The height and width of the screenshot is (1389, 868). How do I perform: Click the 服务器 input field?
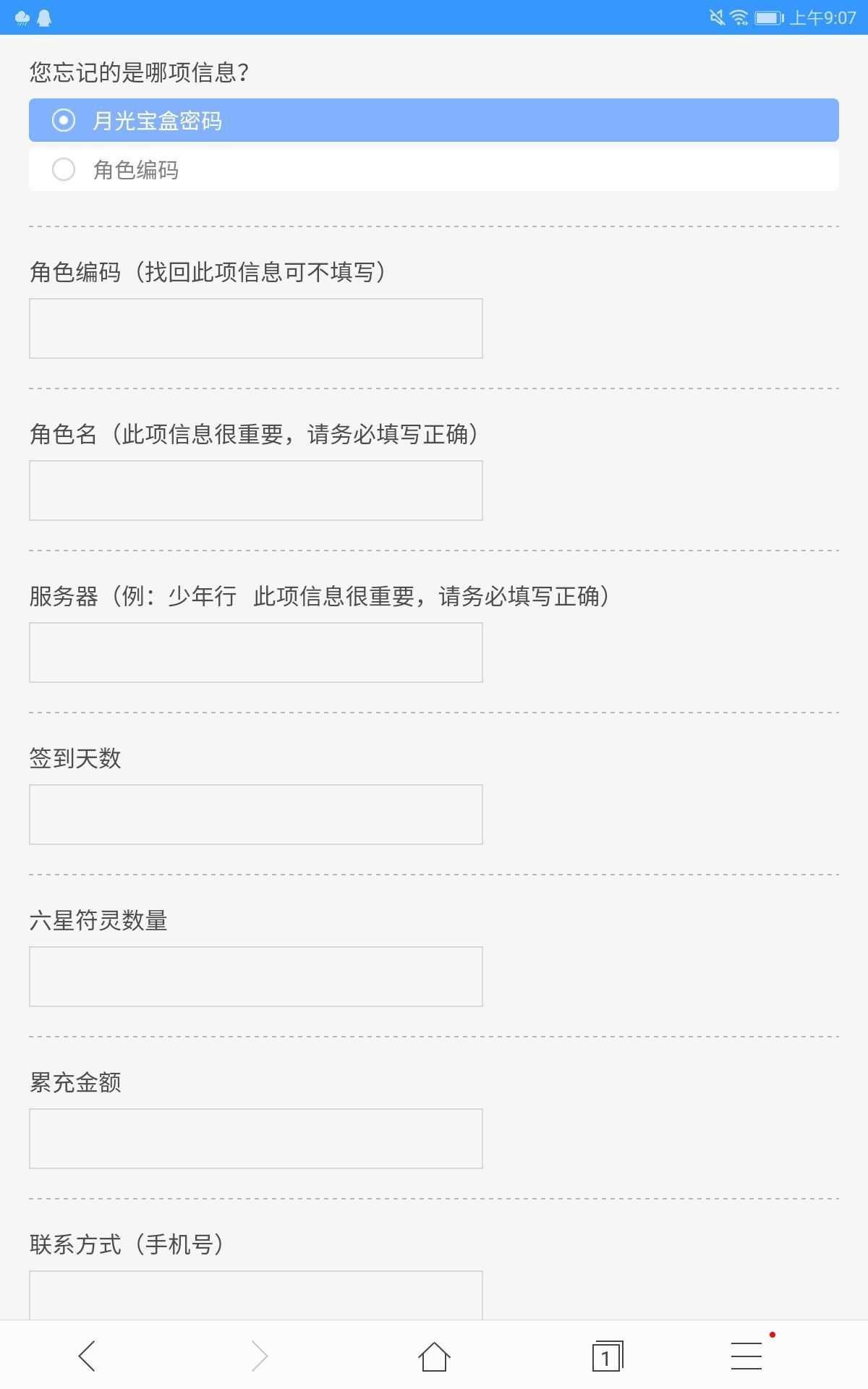click(255, 652)
